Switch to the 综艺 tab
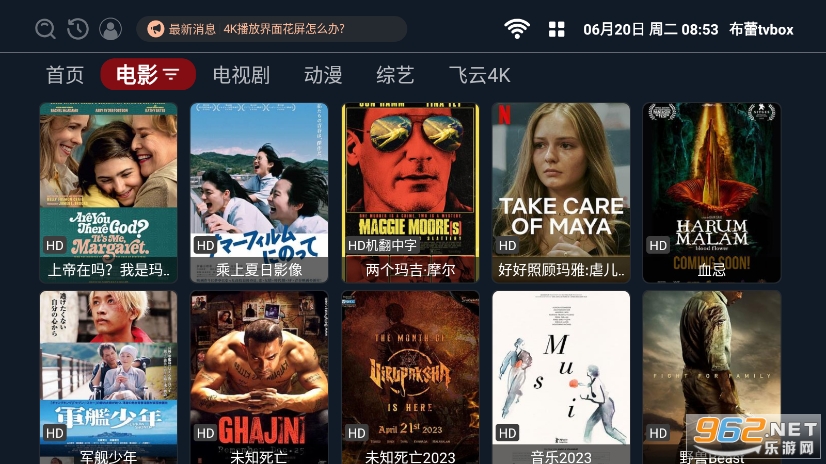 click(x=395, y=75)
